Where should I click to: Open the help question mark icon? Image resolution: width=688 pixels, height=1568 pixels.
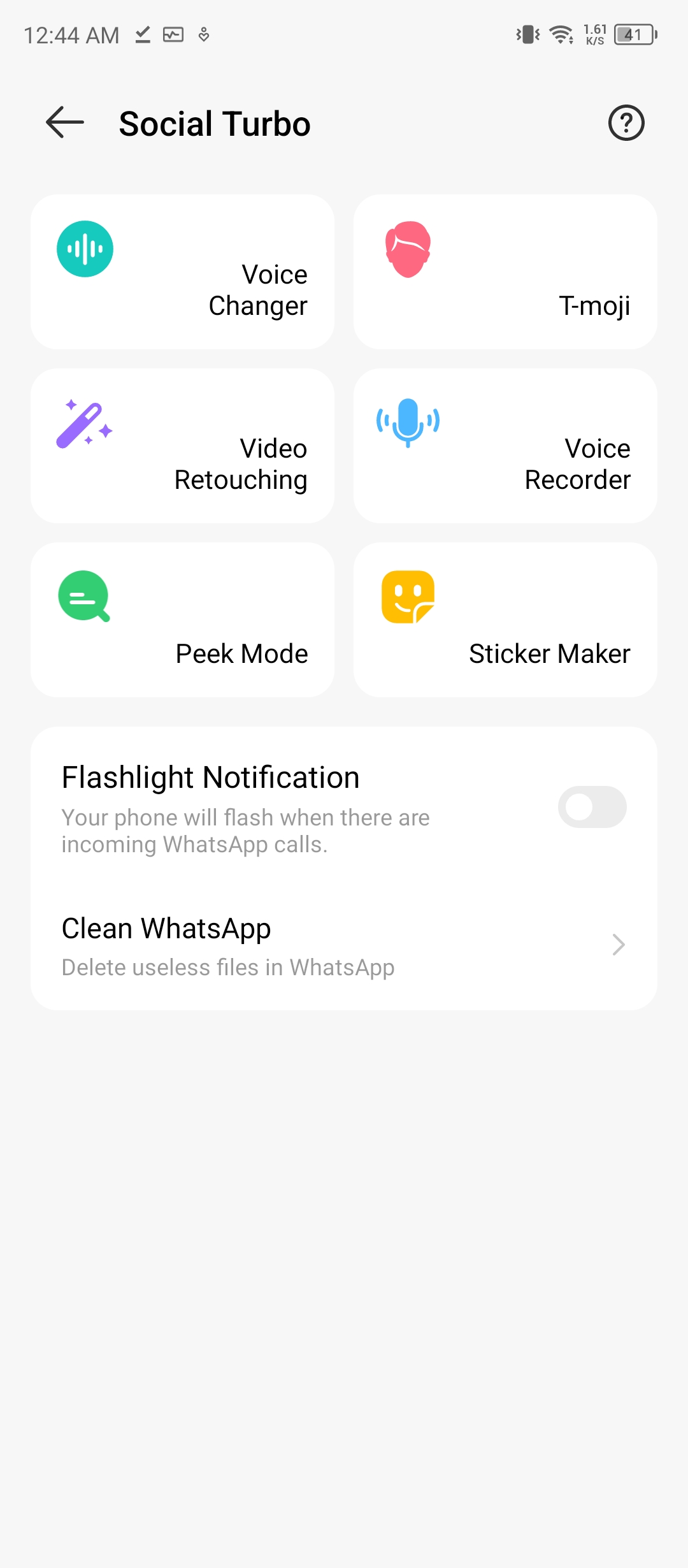(626, 122)
